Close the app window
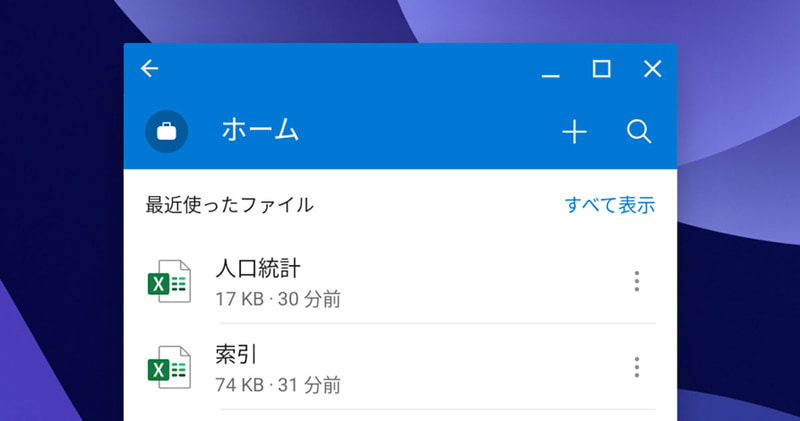Viewport: 800px width, 421px height. tap(652, 69)
